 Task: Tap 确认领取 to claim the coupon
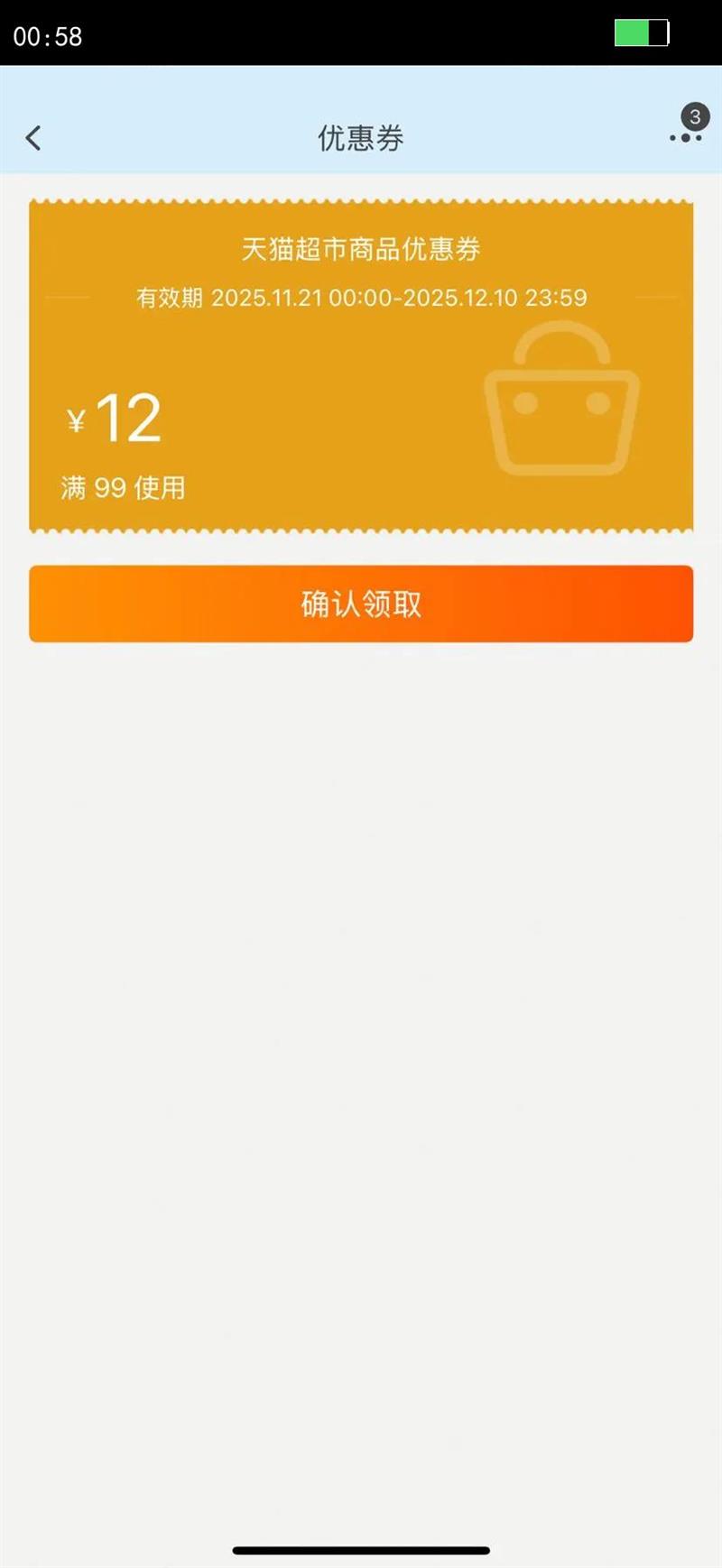[361, 604]
